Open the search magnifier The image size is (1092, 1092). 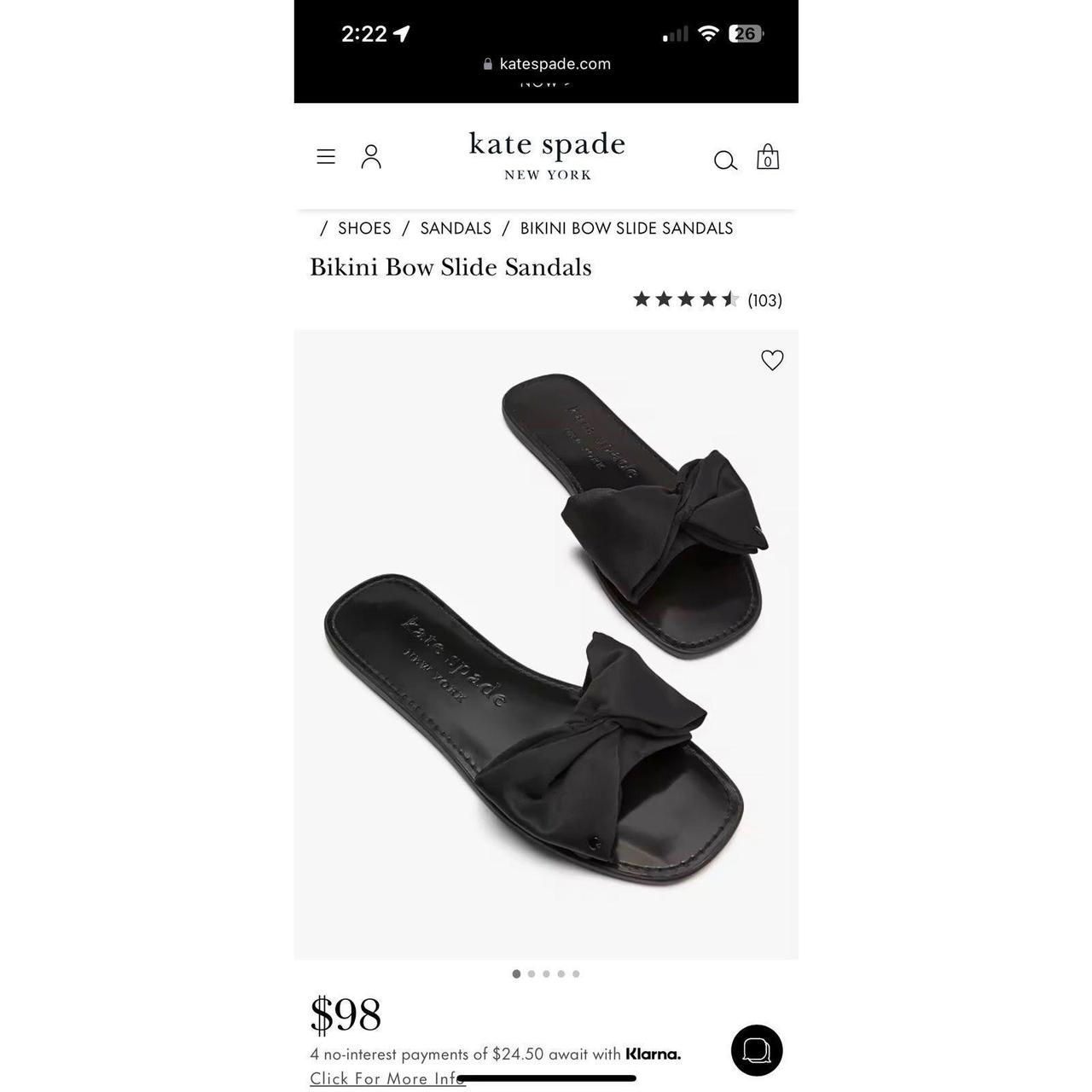(x=725, y=160)
